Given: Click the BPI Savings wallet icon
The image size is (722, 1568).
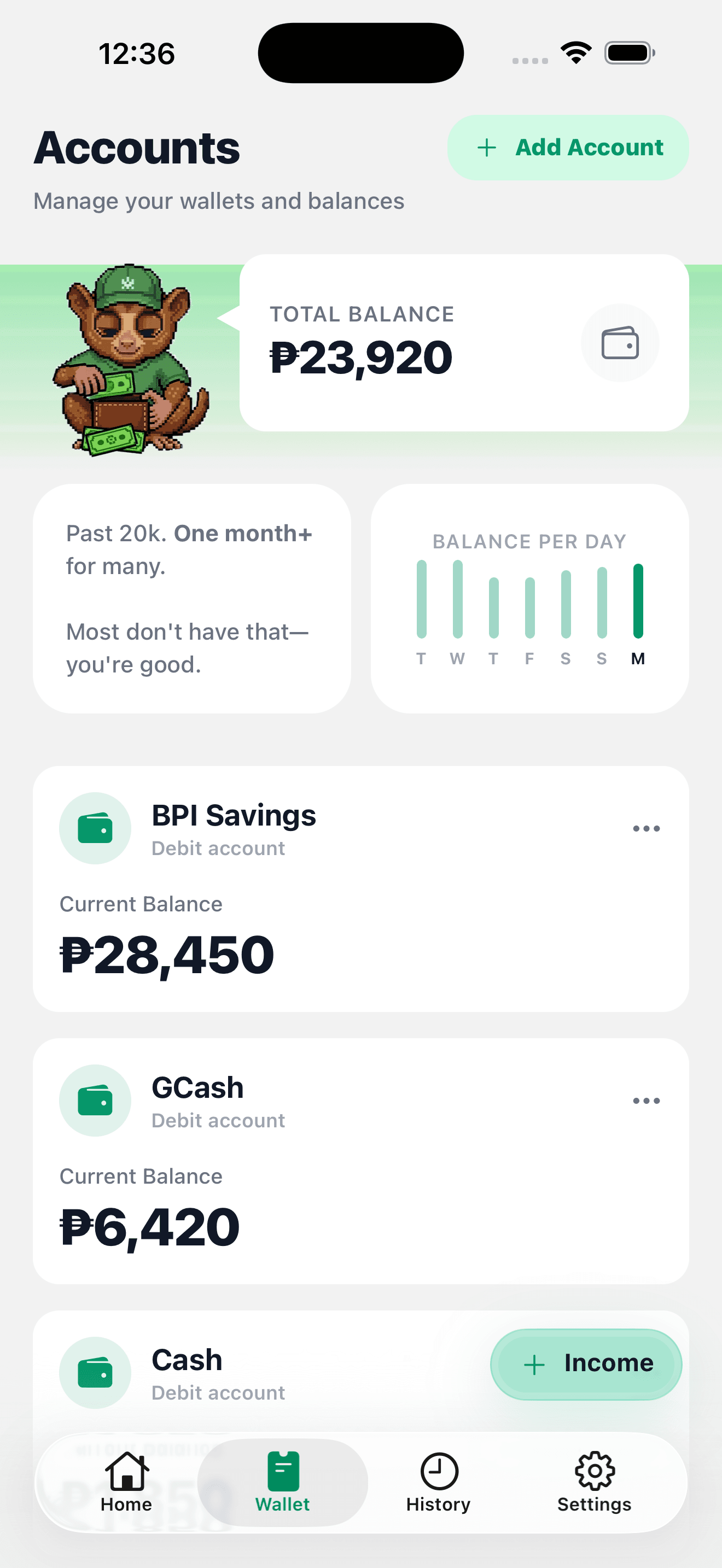Looking at the screenshot, I should click(96, 828).
